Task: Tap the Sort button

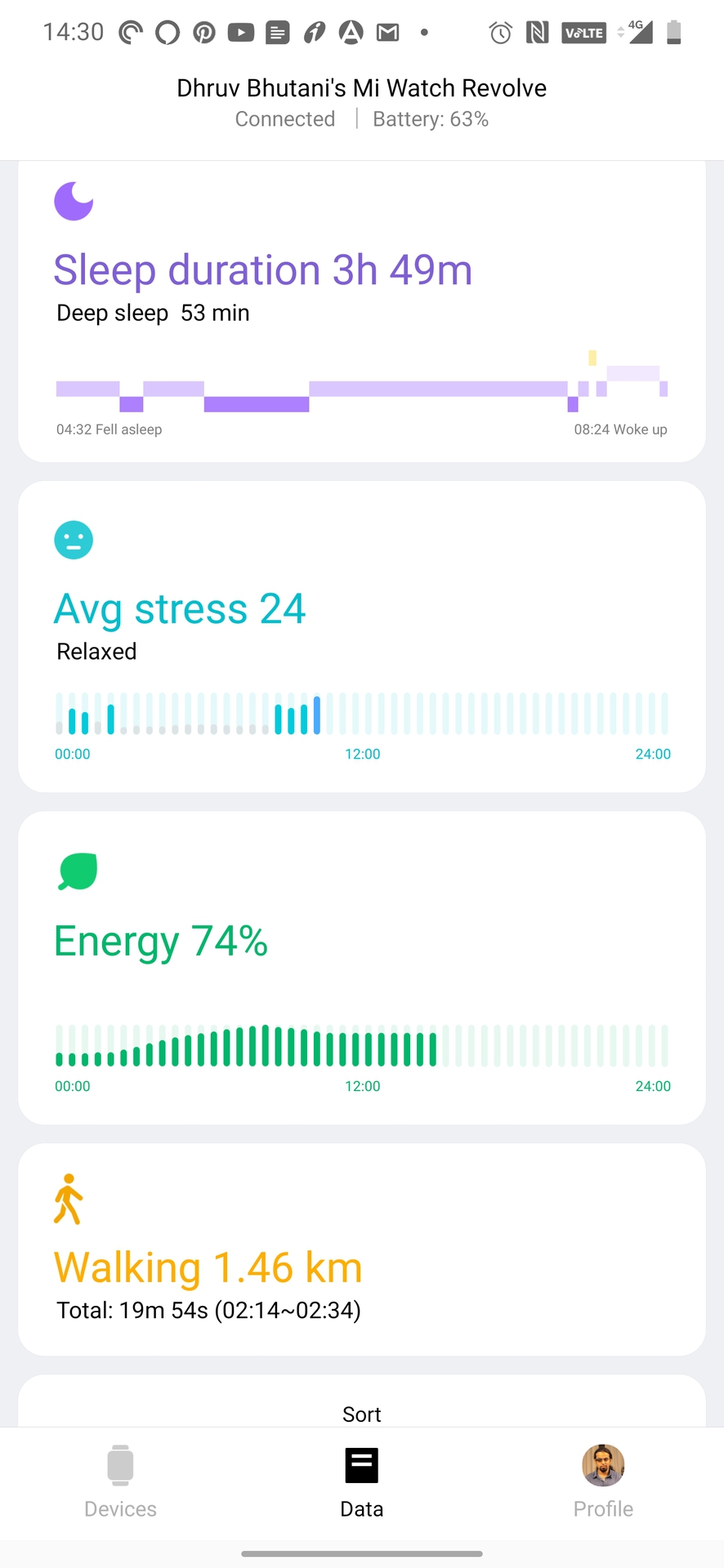Action: 361,1414
